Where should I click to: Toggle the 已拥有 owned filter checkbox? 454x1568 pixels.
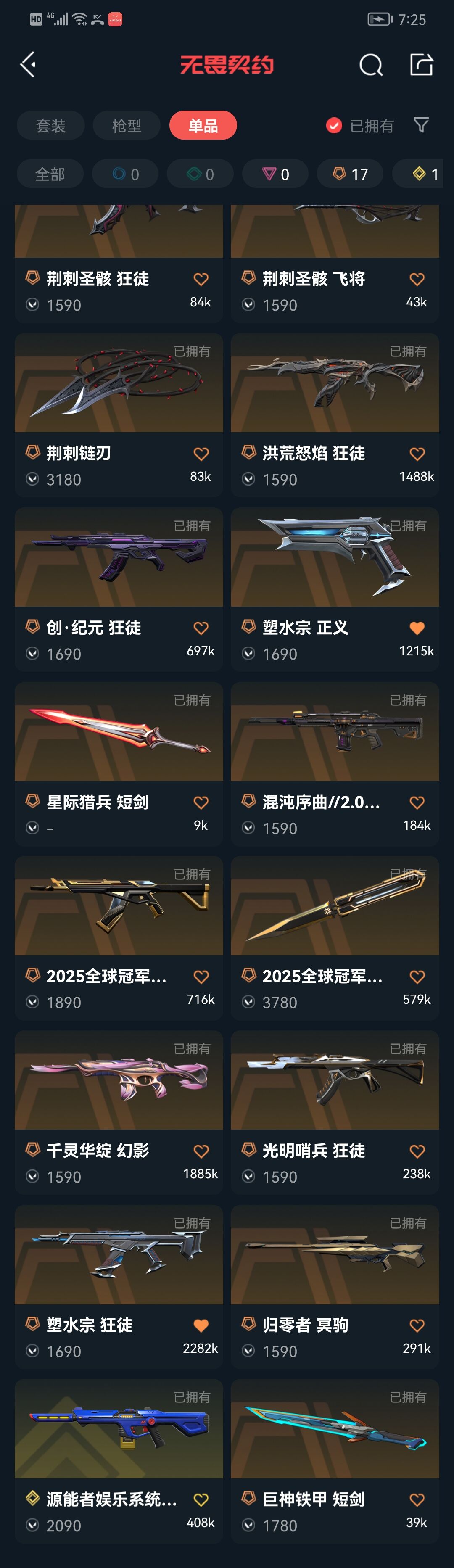click(334, 125)
